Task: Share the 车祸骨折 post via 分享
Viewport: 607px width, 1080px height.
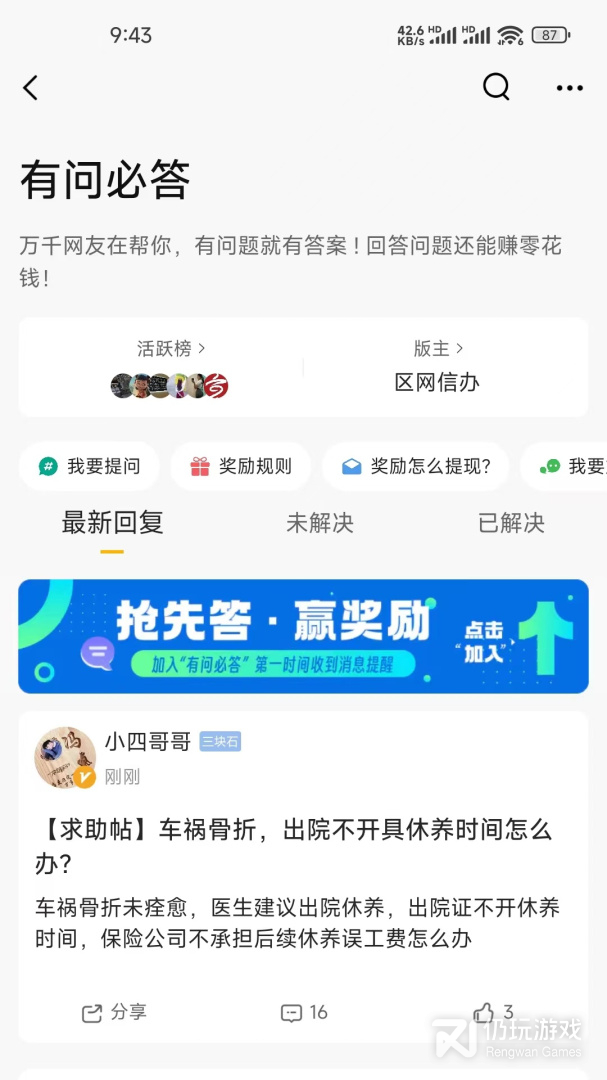Action: pyautogui.click(x=114, y=1012)
